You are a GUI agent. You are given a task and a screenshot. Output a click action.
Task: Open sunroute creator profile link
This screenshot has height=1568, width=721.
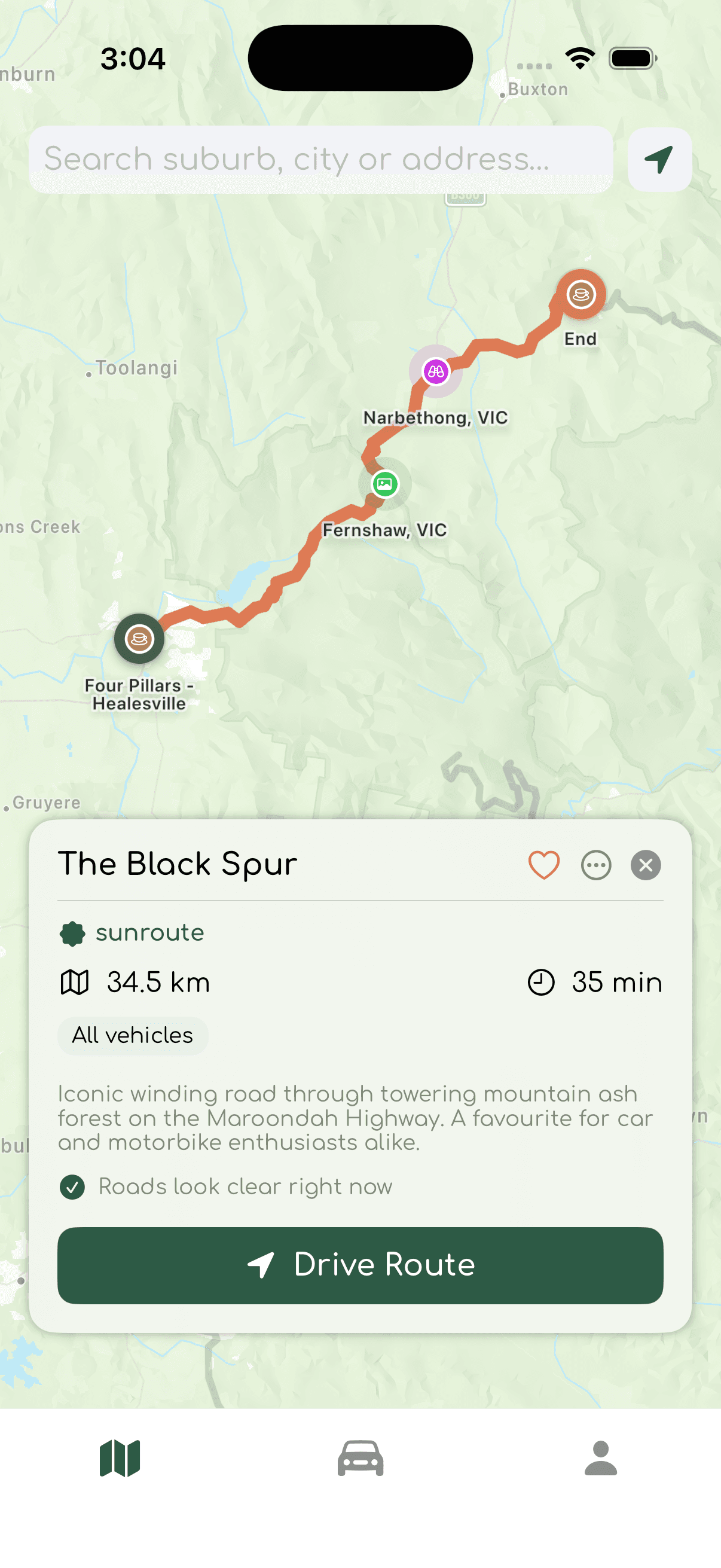tap(149, 932)
